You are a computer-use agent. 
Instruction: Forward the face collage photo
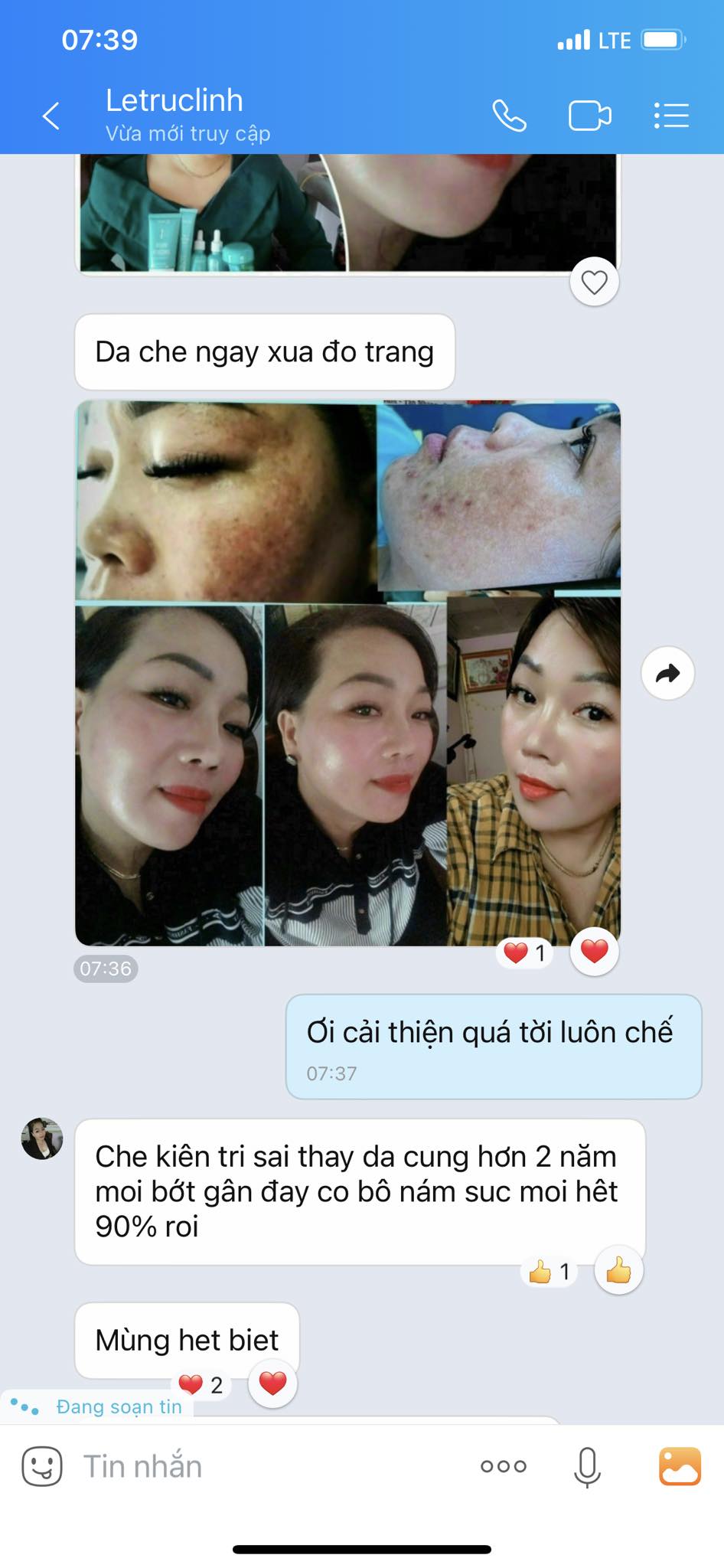(x=667, y=674)
